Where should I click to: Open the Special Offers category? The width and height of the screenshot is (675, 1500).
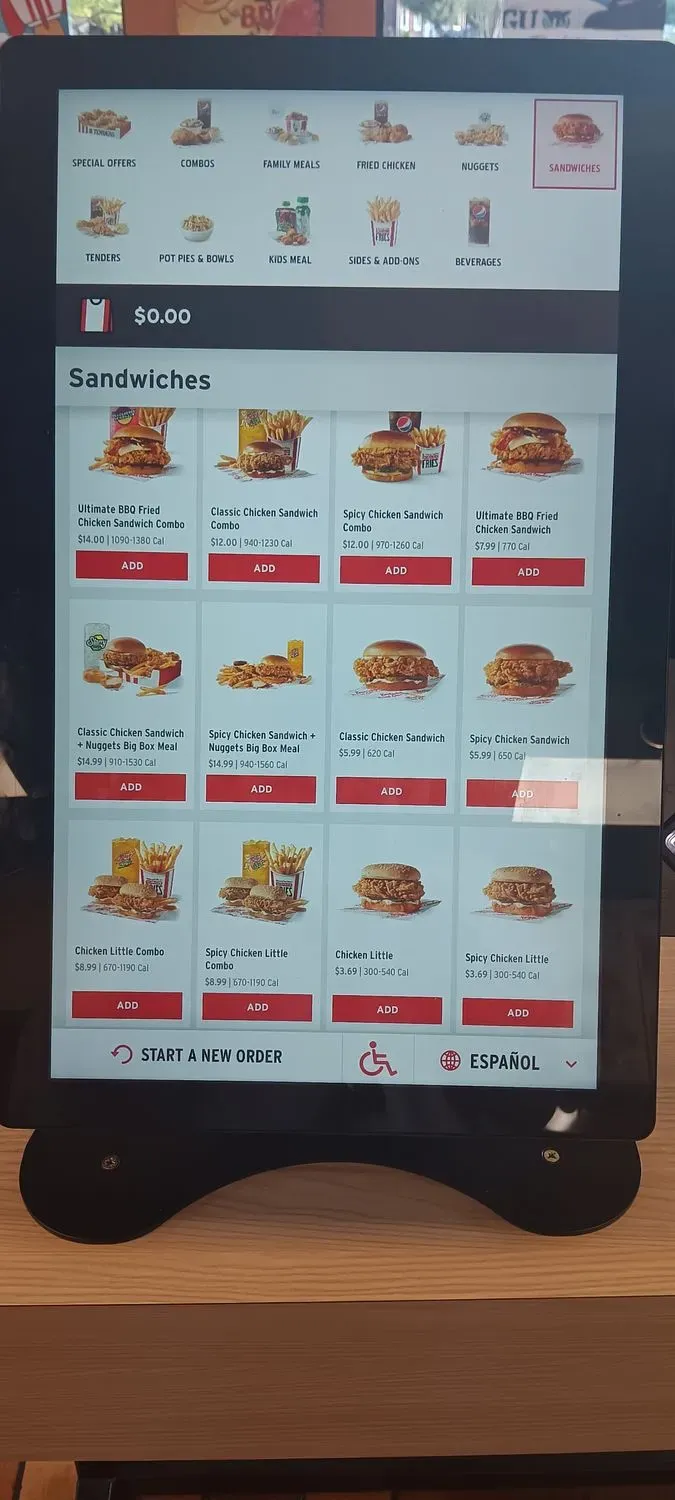point(104,138)
